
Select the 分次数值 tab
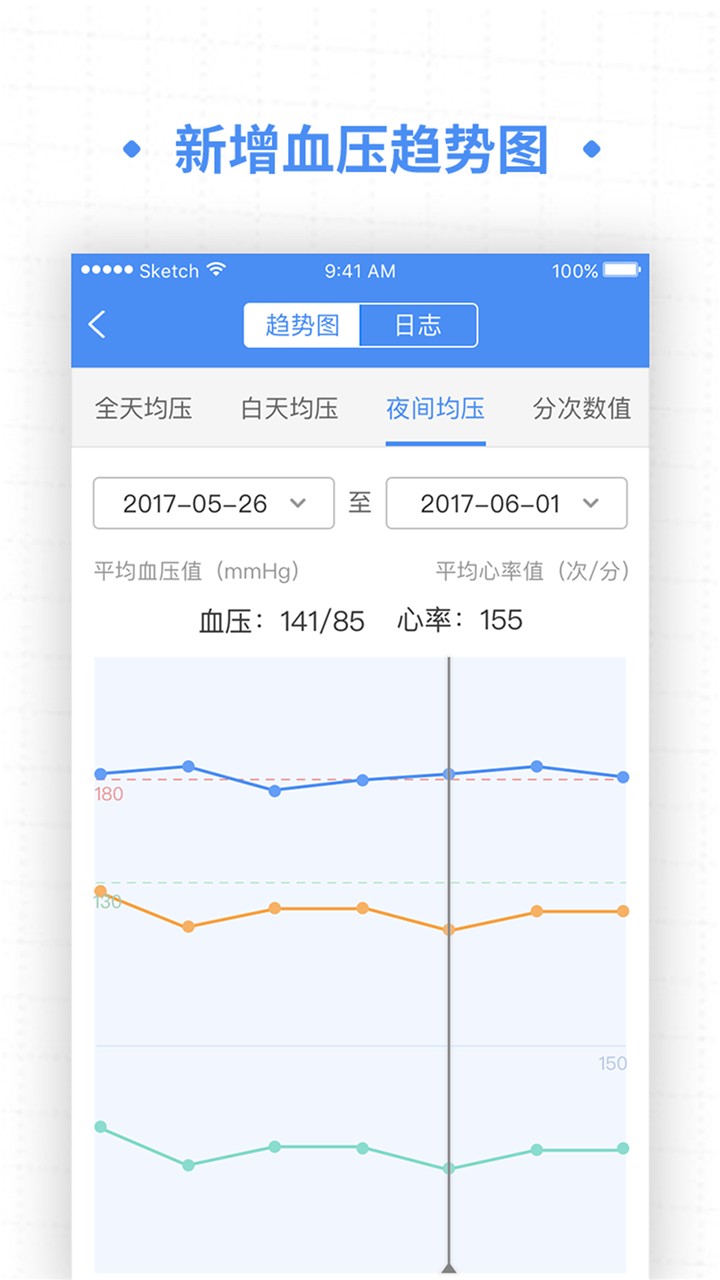coord(578,408)
